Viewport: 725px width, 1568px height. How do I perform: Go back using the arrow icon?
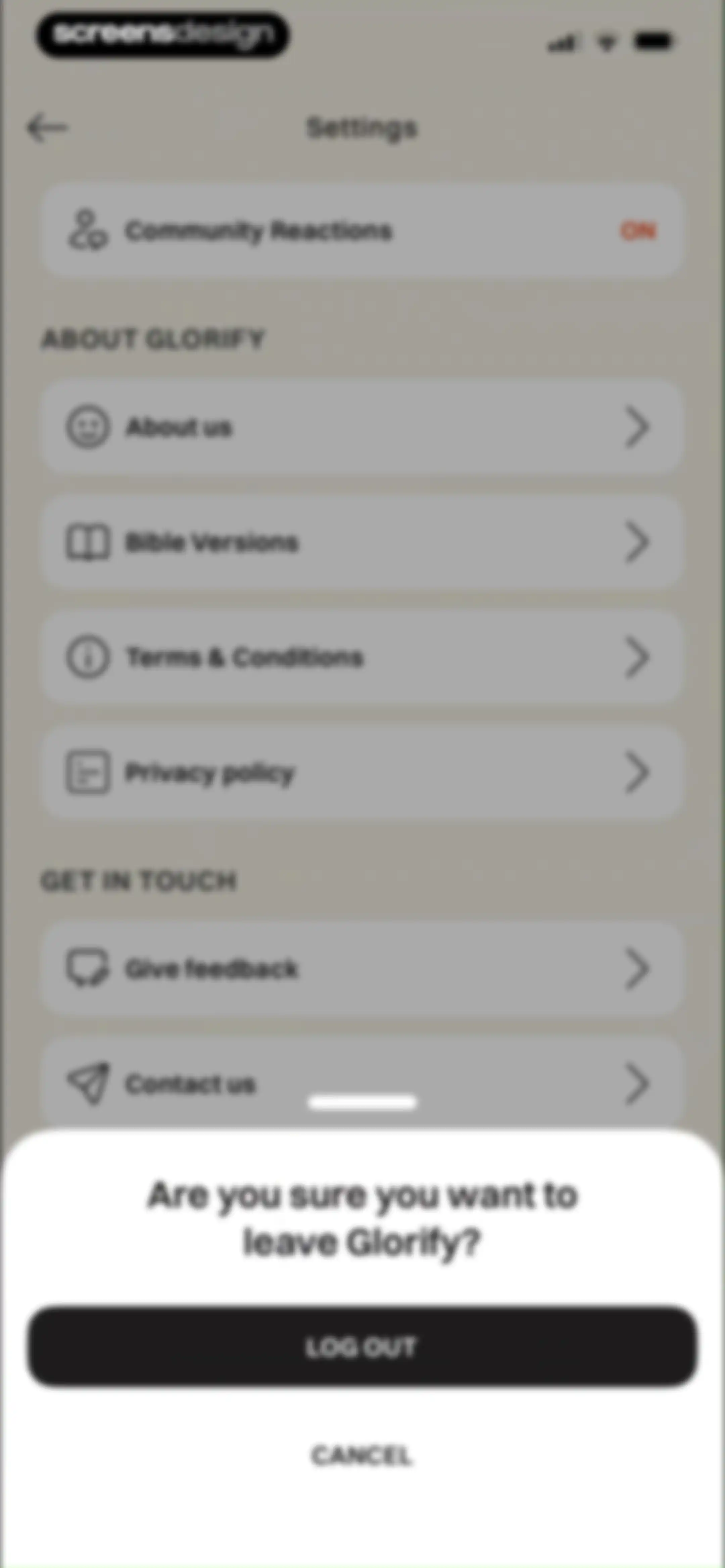point(47,128)
